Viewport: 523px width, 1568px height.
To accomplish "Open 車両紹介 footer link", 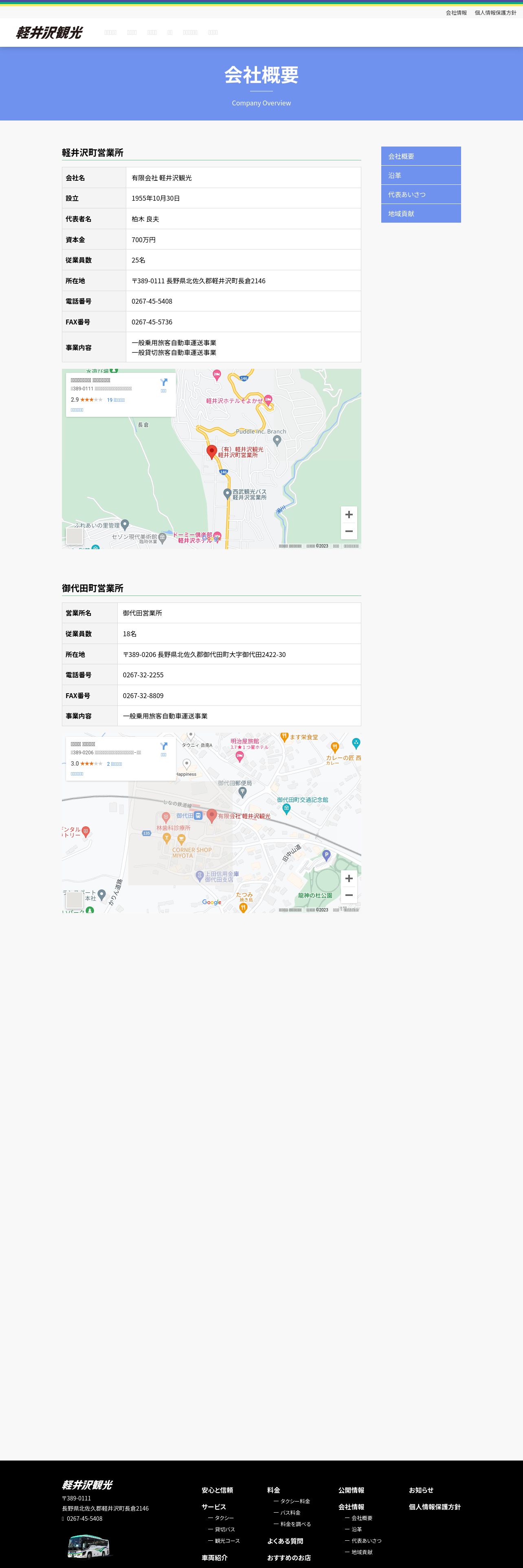I will click(x=214, y=1558).
